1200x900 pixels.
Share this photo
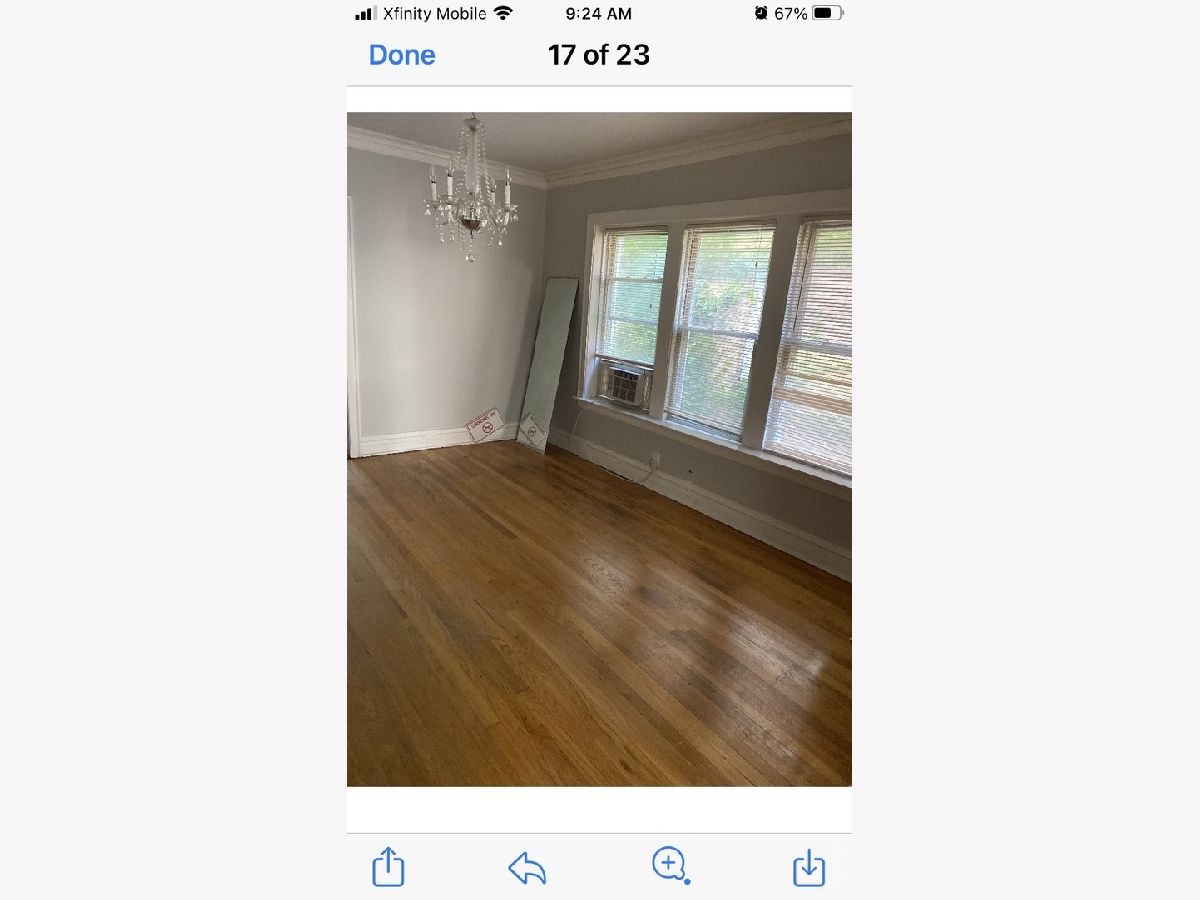point(388,866)
